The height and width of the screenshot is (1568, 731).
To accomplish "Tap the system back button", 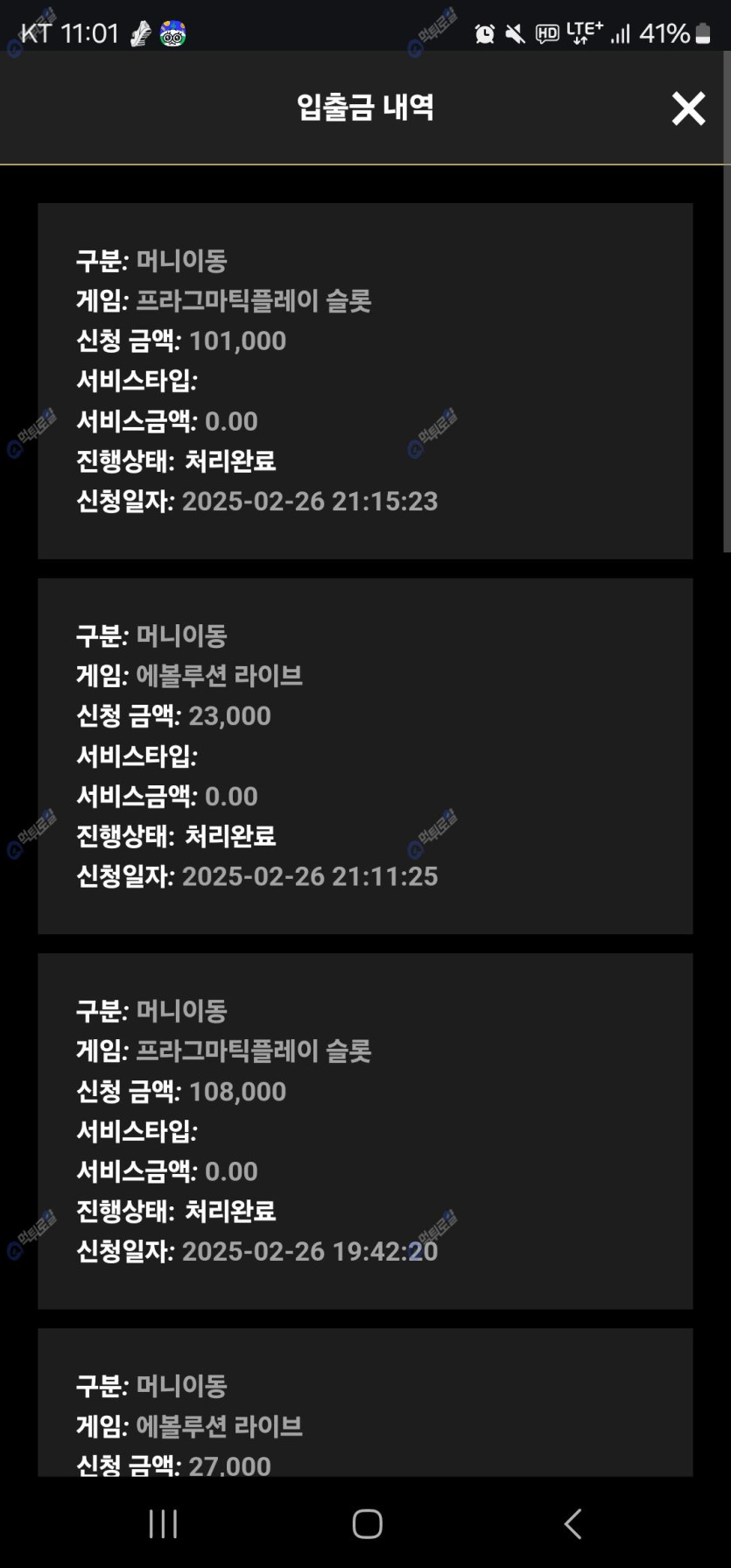I will pos(573,1524).
